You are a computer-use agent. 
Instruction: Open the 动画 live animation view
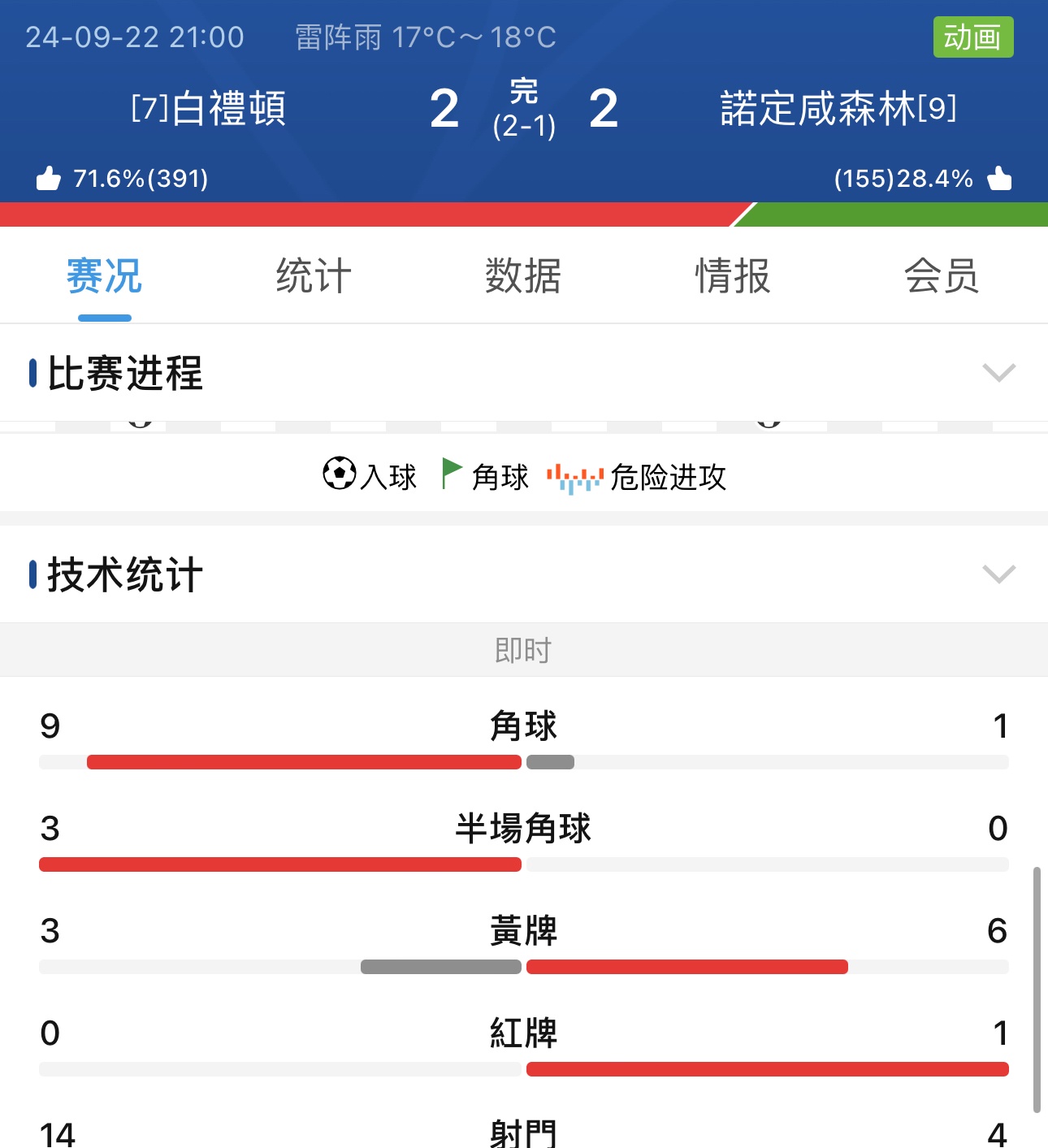972,37
